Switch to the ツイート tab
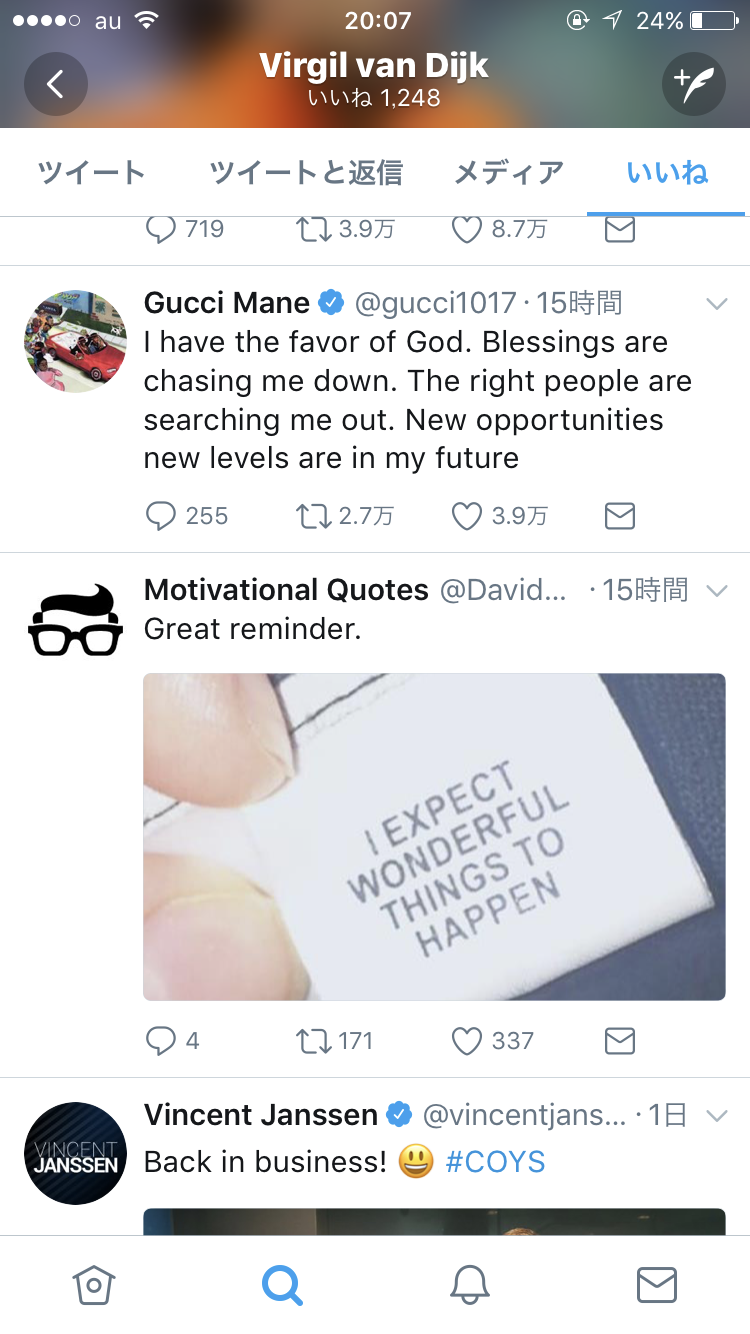 (92, 173)
